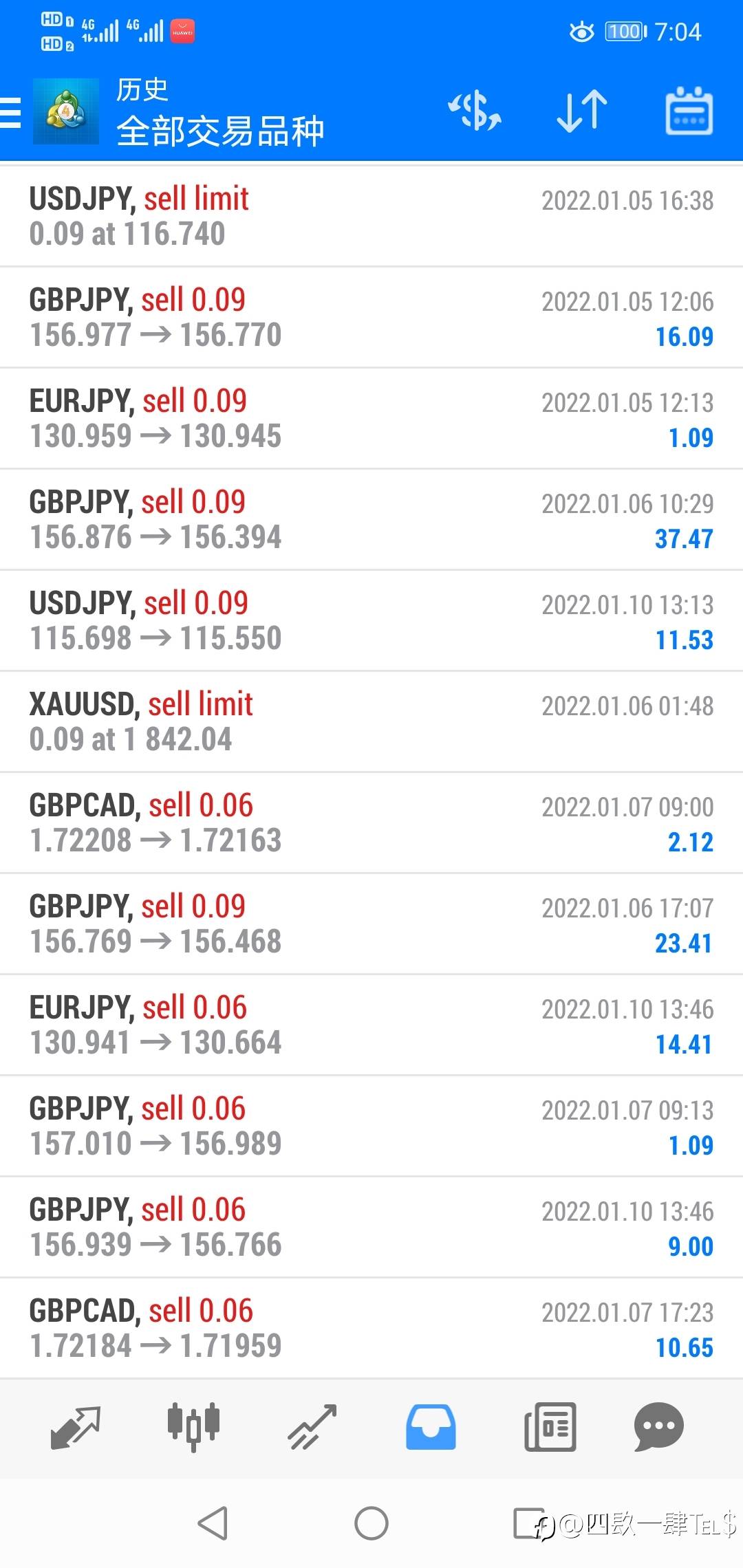
Task: Switch to the News tab
Action: pyautogui.click(x=550, y=1427)
